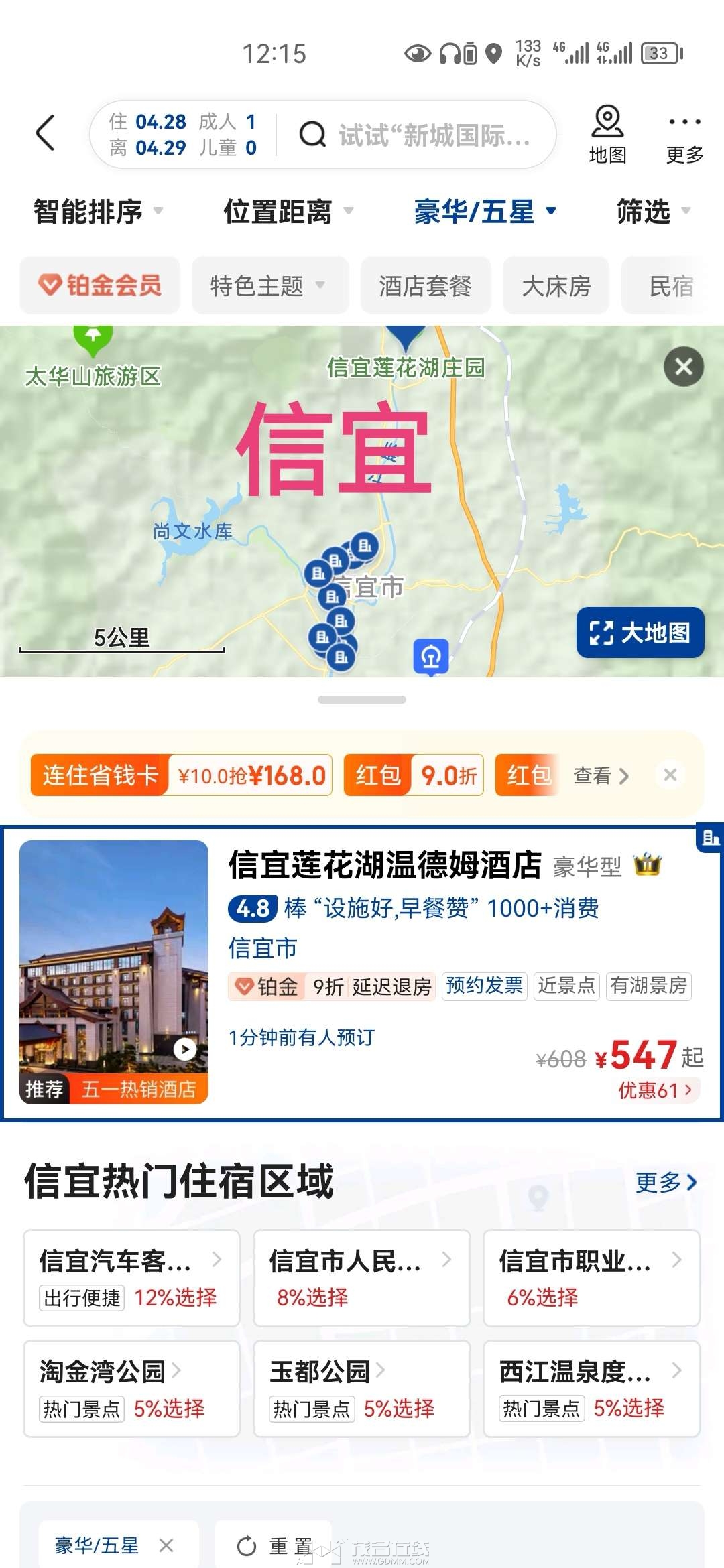Open the 地图 map view

pos(607,135)
